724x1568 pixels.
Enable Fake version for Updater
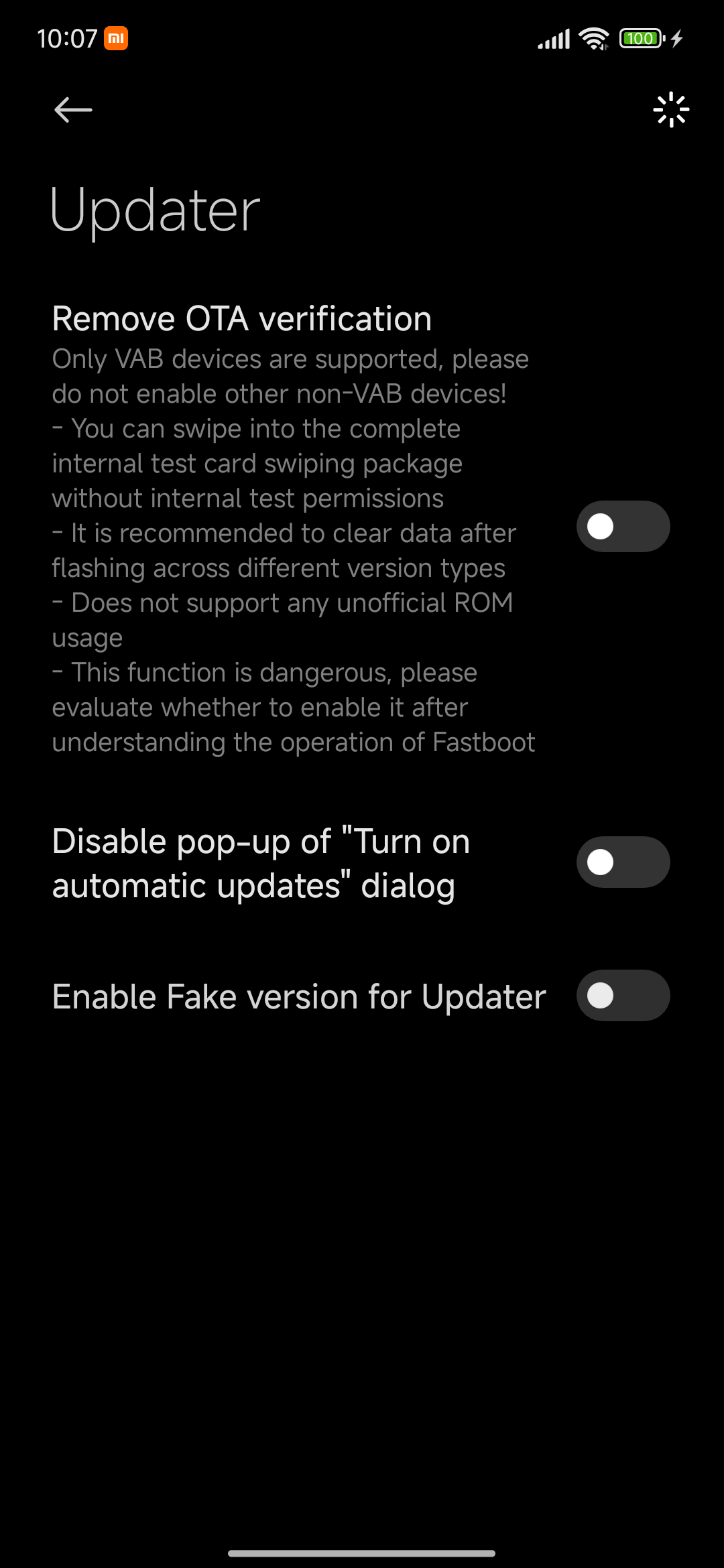[623, 996]
